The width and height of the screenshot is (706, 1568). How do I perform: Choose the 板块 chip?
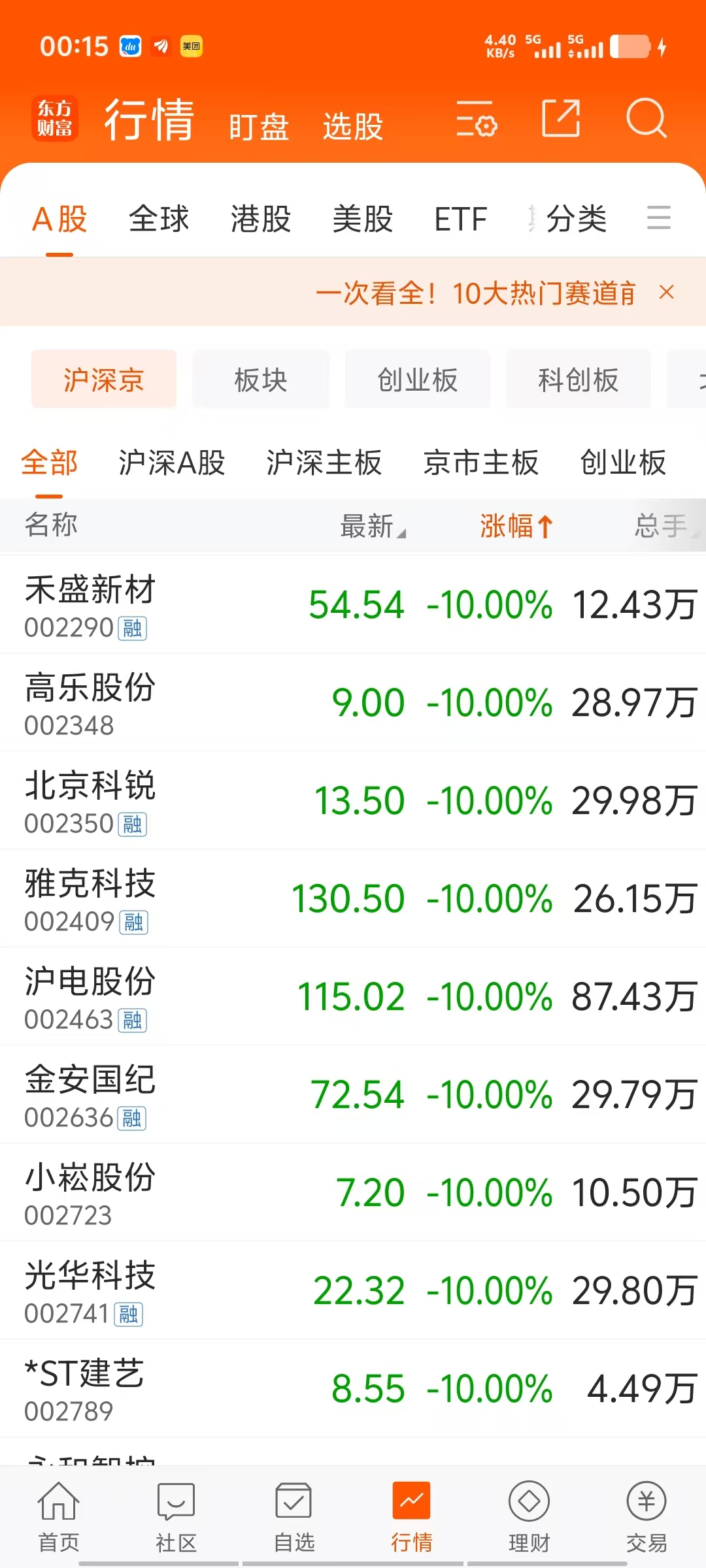(x=261, y=380)
